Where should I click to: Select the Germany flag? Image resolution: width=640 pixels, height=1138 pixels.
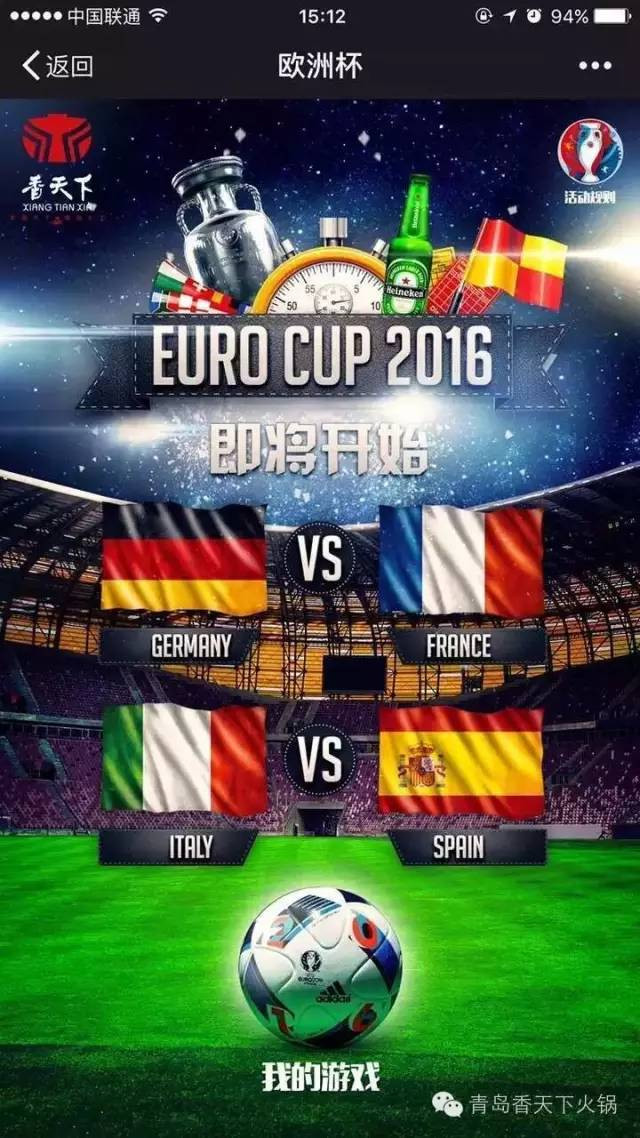[184, 558]
